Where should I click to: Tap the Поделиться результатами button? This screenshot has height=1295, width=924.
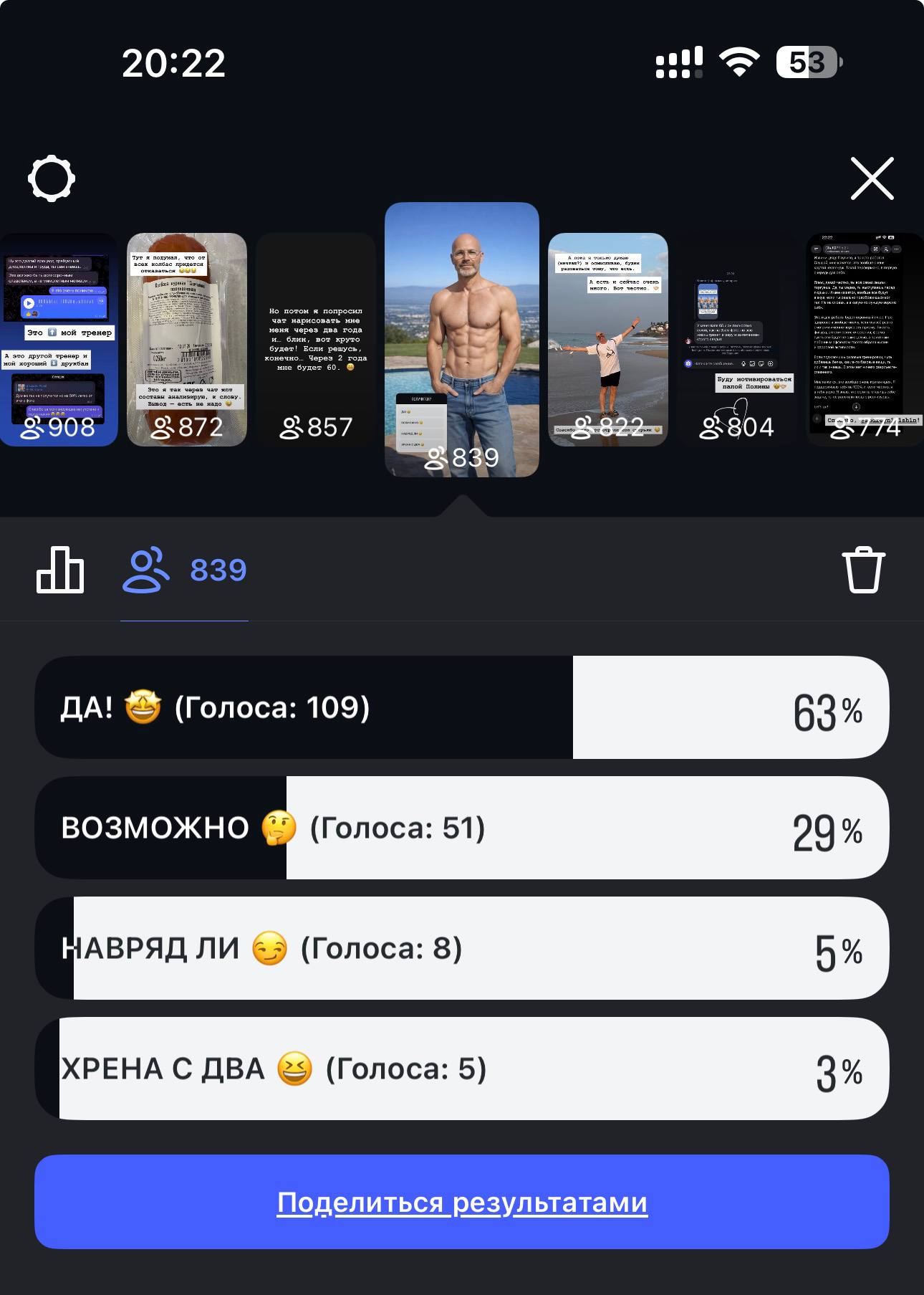462,1202
